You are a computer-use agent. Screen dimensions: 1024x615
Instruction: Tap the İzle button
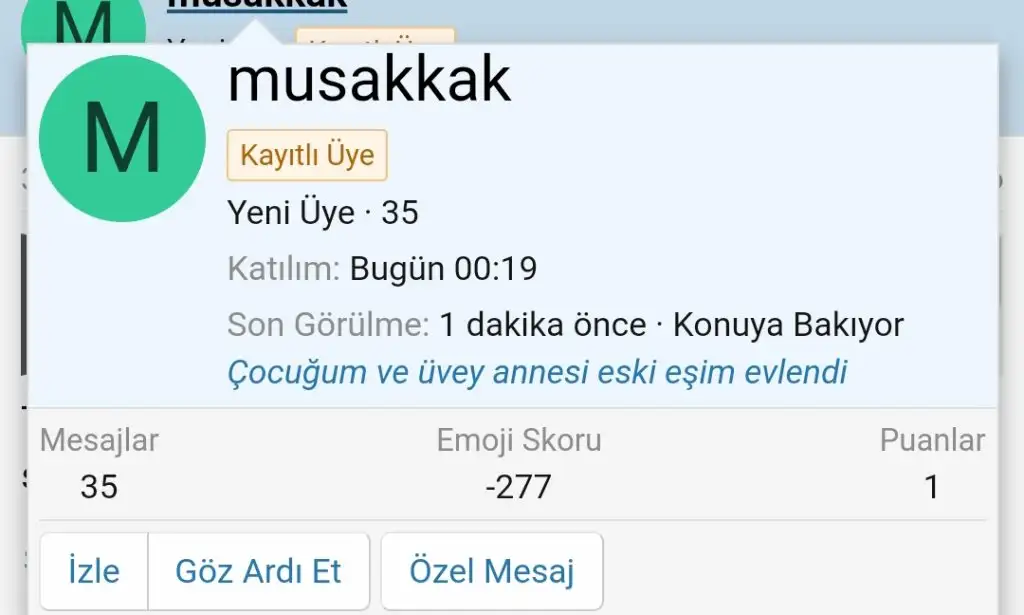click(94, 571)
